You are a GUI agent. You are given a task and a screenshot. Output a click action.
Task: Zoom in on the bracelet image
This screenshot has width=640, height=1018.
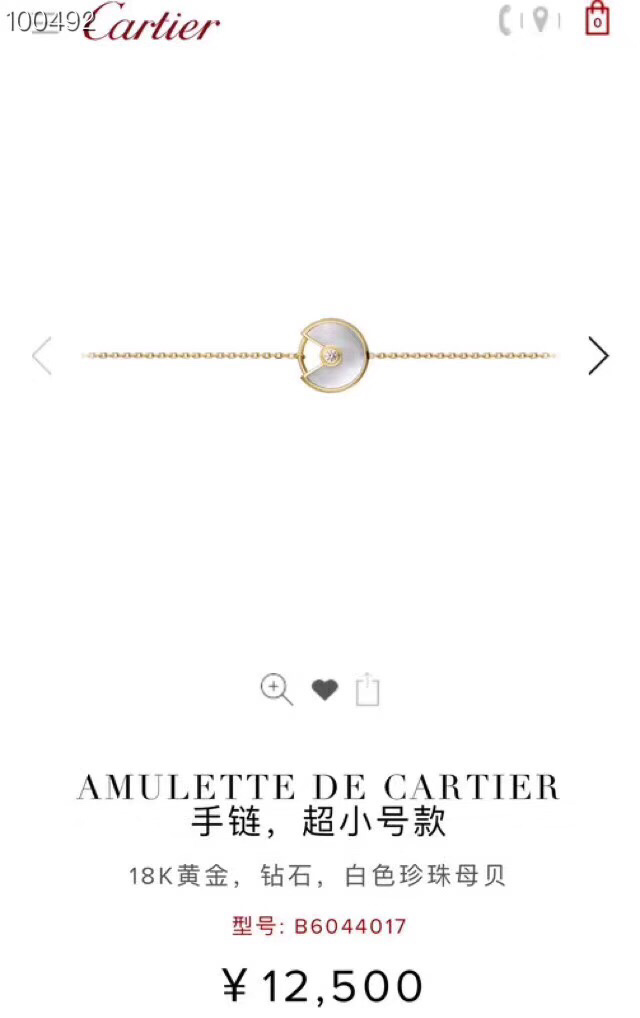[x=276, y=689]
